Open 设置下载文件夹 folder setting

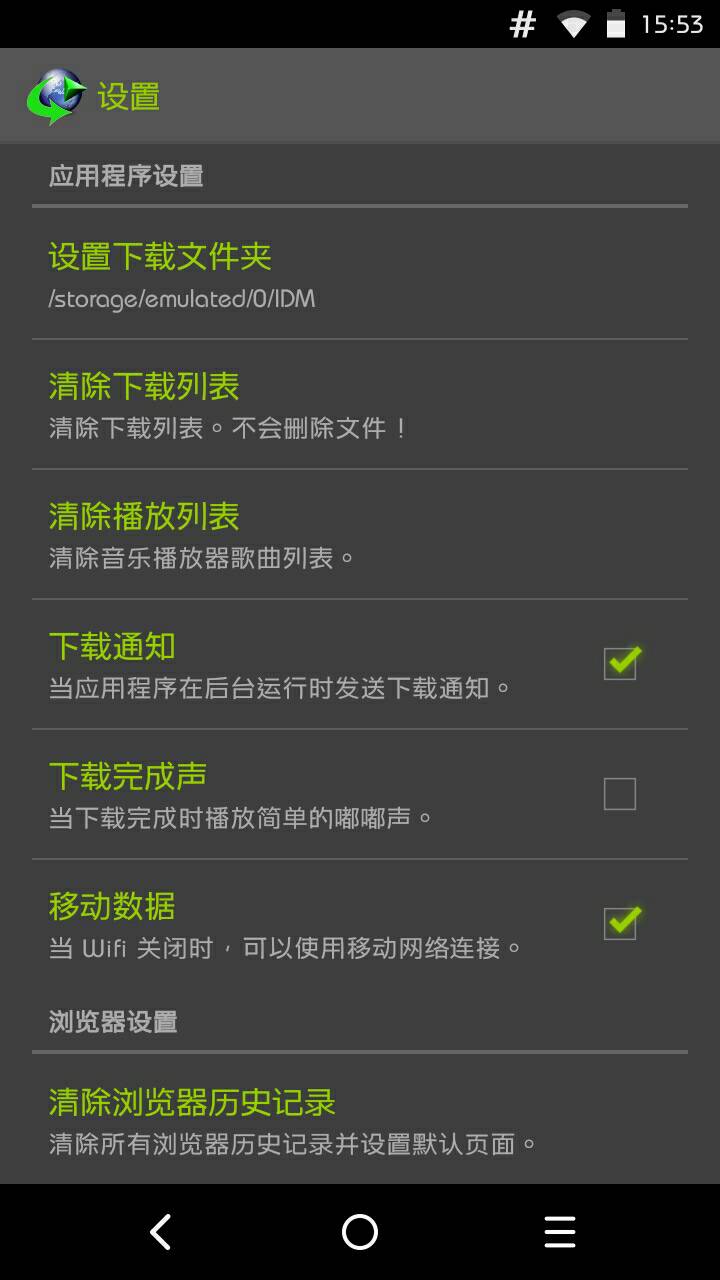pos(360,273)
